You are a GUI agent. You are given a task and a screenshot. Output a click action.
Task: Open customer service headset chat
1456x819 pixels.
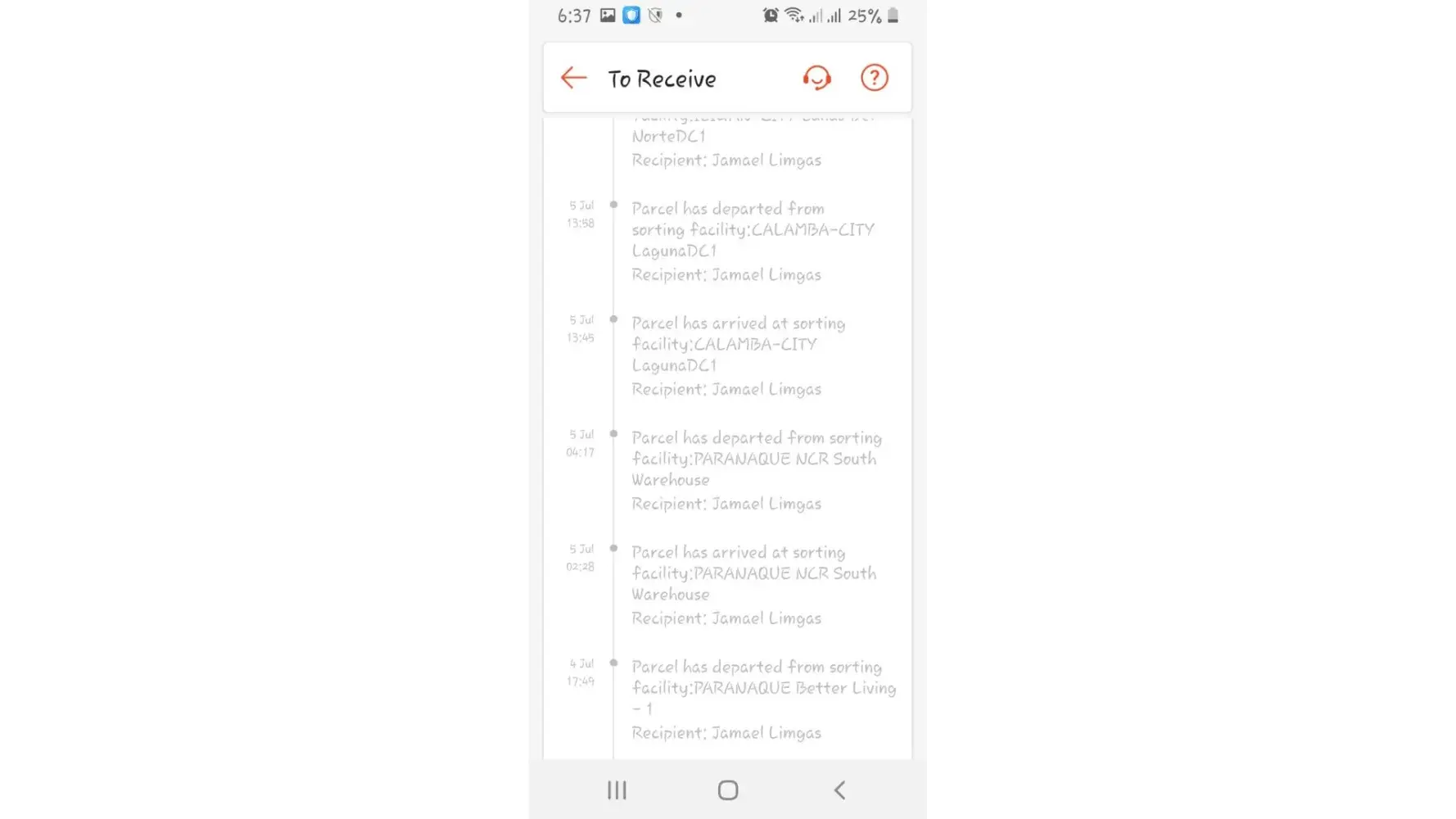coord(816,78)
